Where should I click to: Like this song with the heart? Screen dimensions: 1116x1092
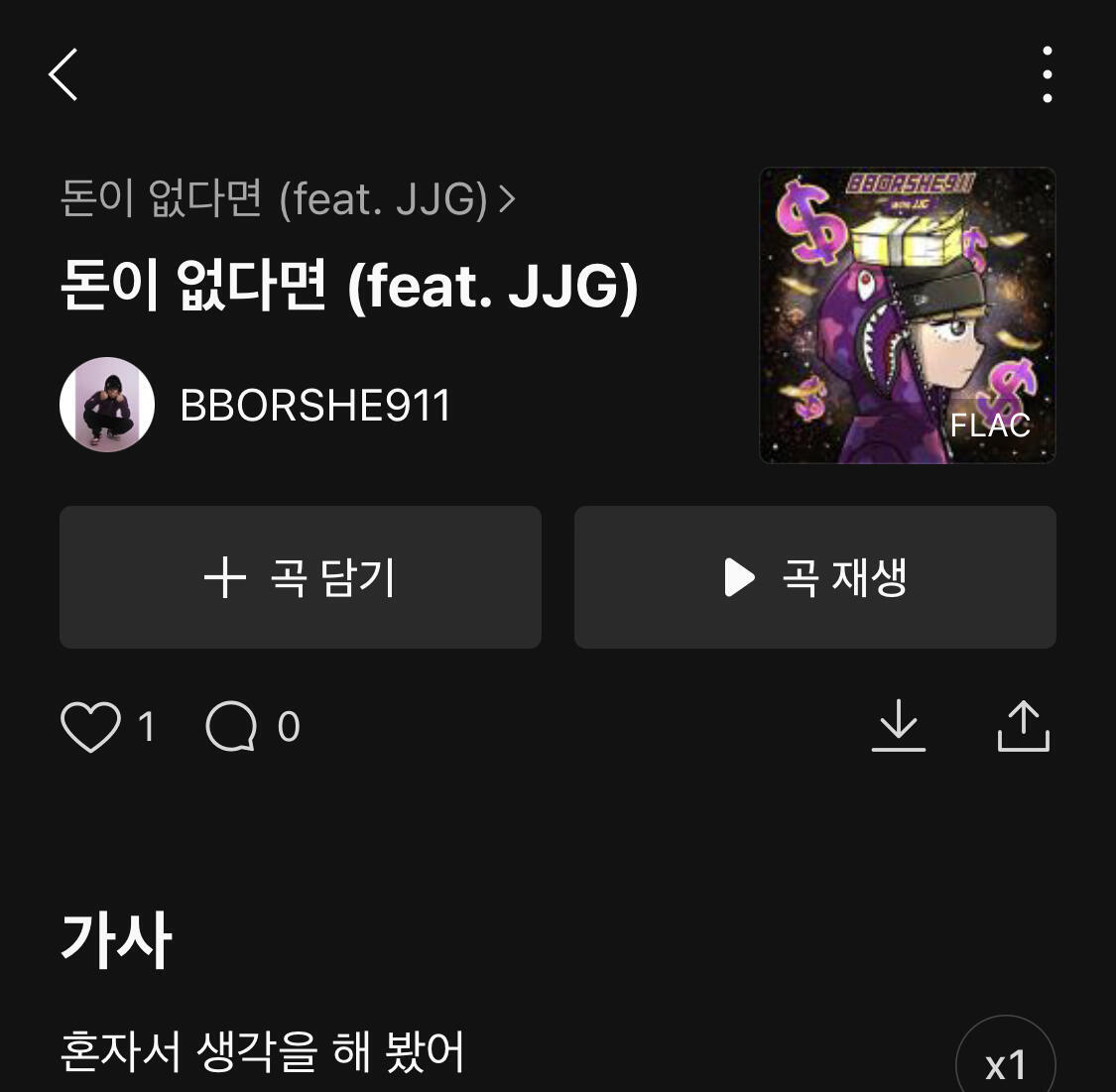[x=91, y=726]
